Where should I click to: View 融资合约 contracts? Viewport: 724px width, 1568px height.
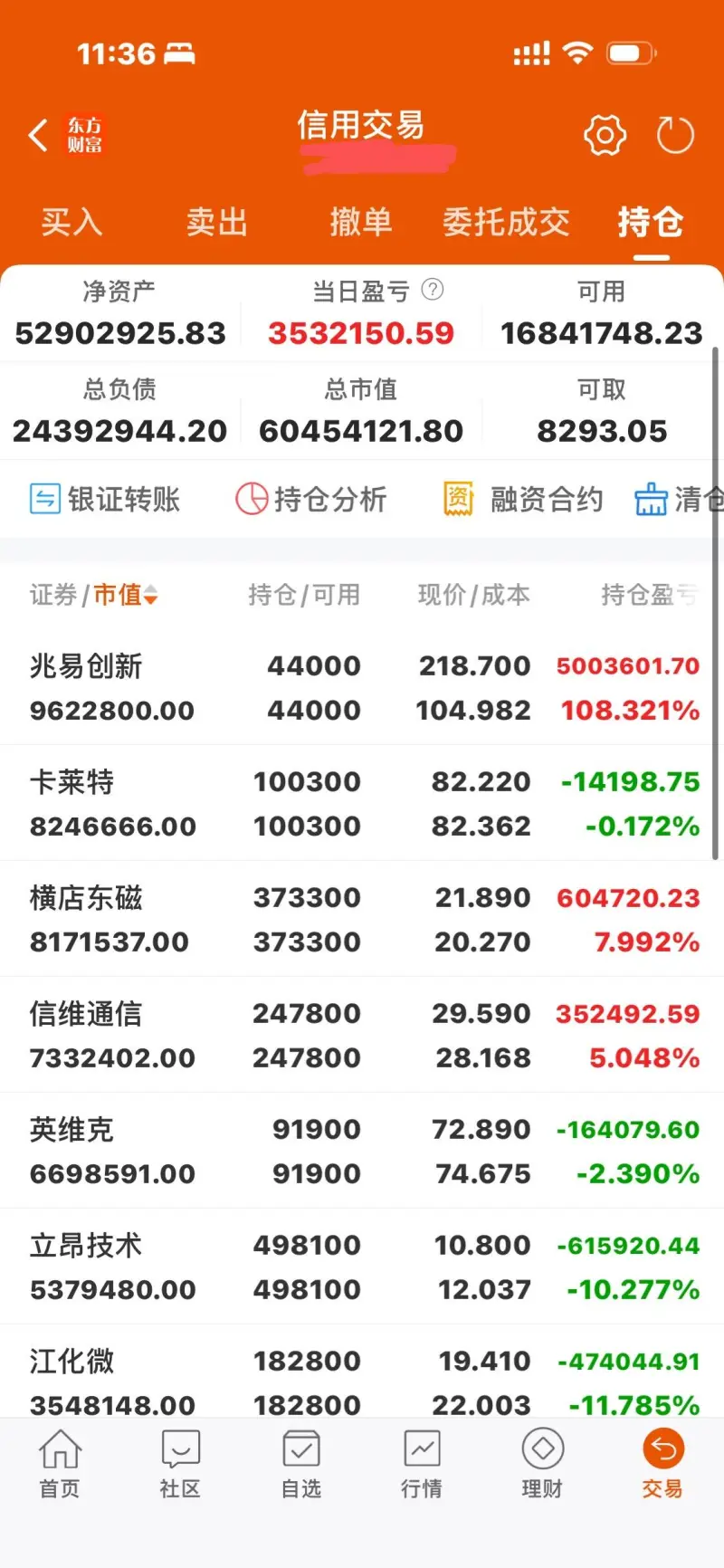[523, 499]
